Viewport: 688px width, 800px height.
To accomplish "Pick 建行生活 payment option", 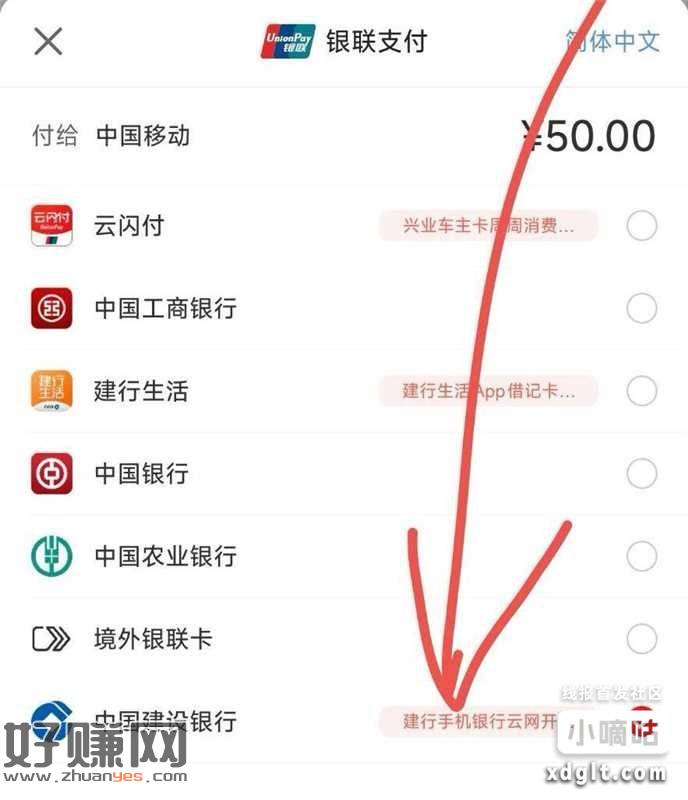I will pyautogui.click(x=641, y=390).
